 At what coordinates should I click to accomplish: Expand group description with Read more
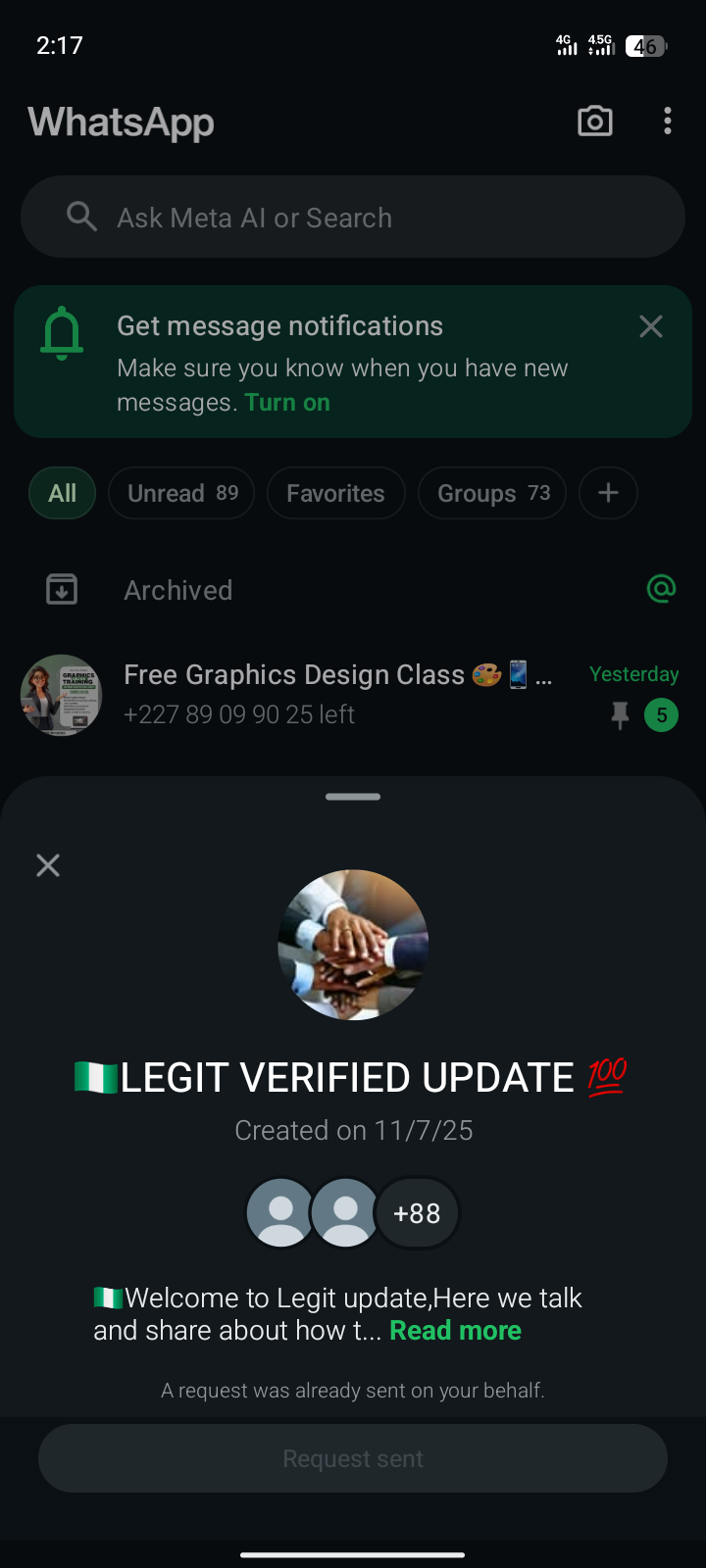pos(455,1331)
